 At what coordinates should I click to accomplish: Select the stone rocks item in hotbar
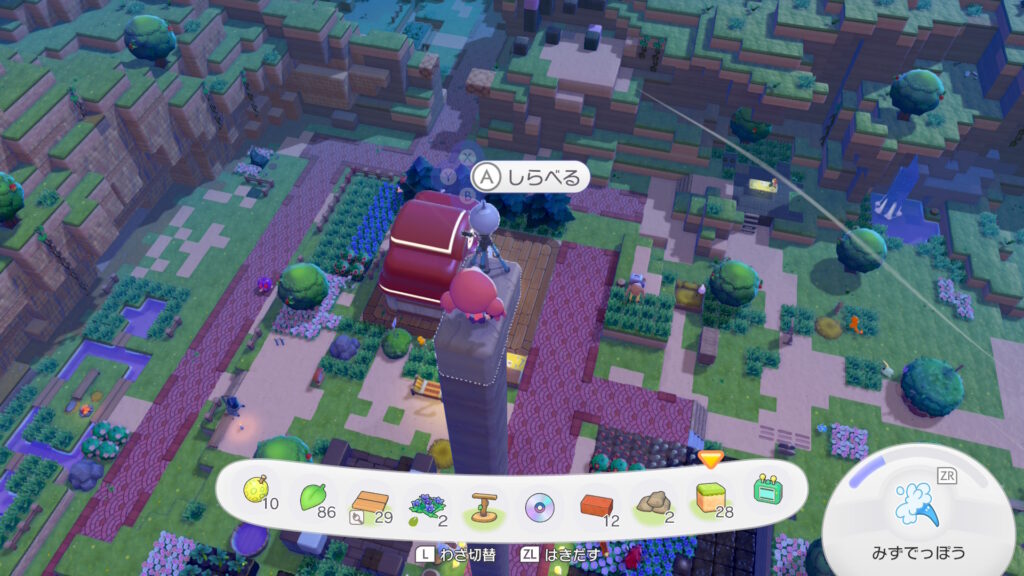(655, 502)
